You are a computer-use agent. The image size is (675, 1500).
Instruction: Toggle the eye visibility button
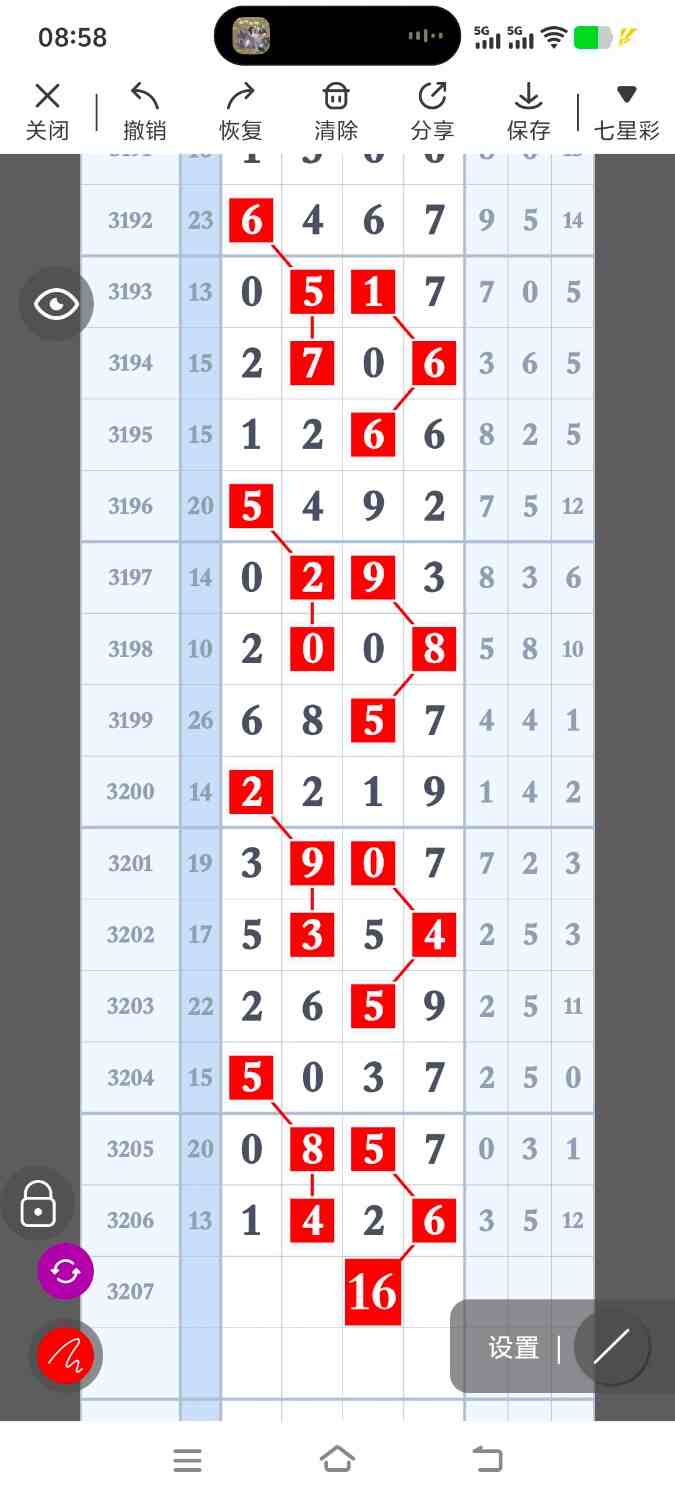click(56, 304)
